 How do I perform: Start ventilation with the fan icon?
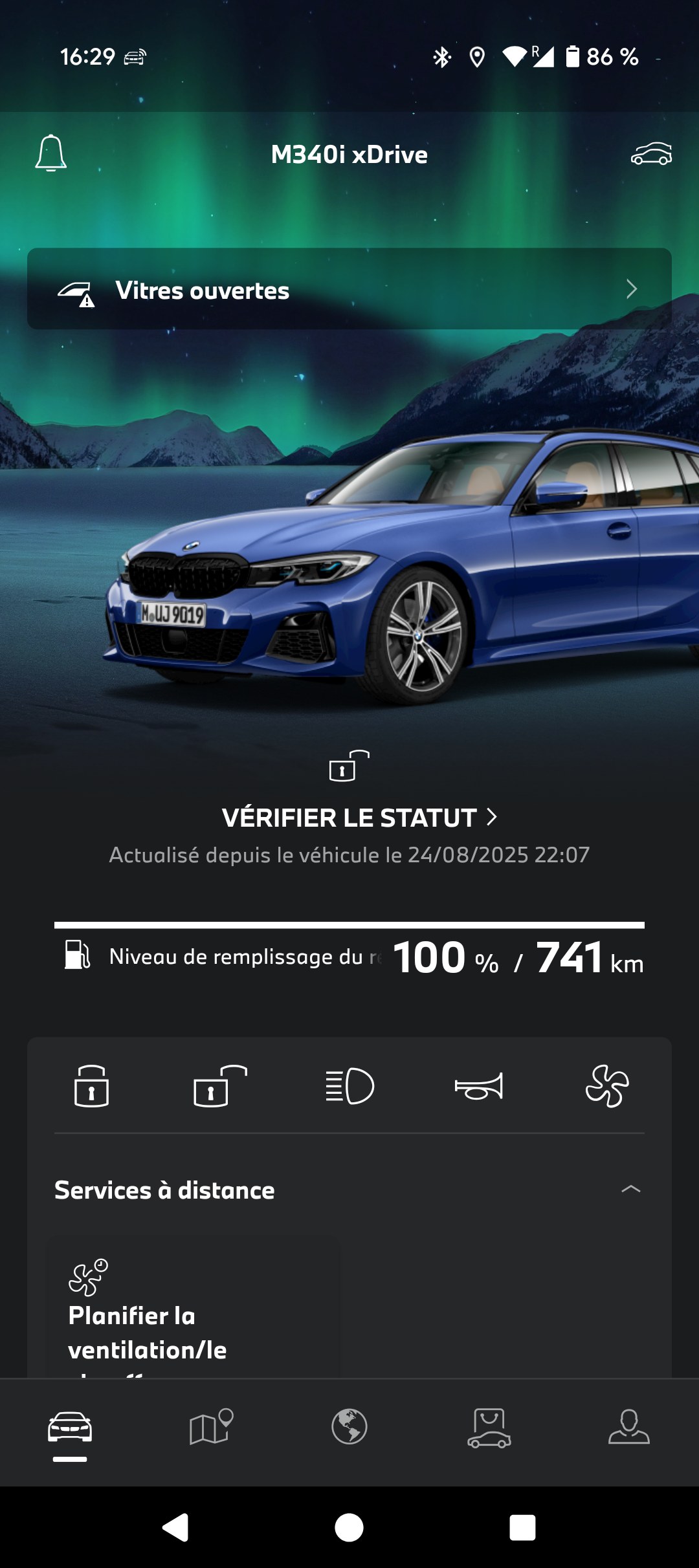pos(607,1086)
